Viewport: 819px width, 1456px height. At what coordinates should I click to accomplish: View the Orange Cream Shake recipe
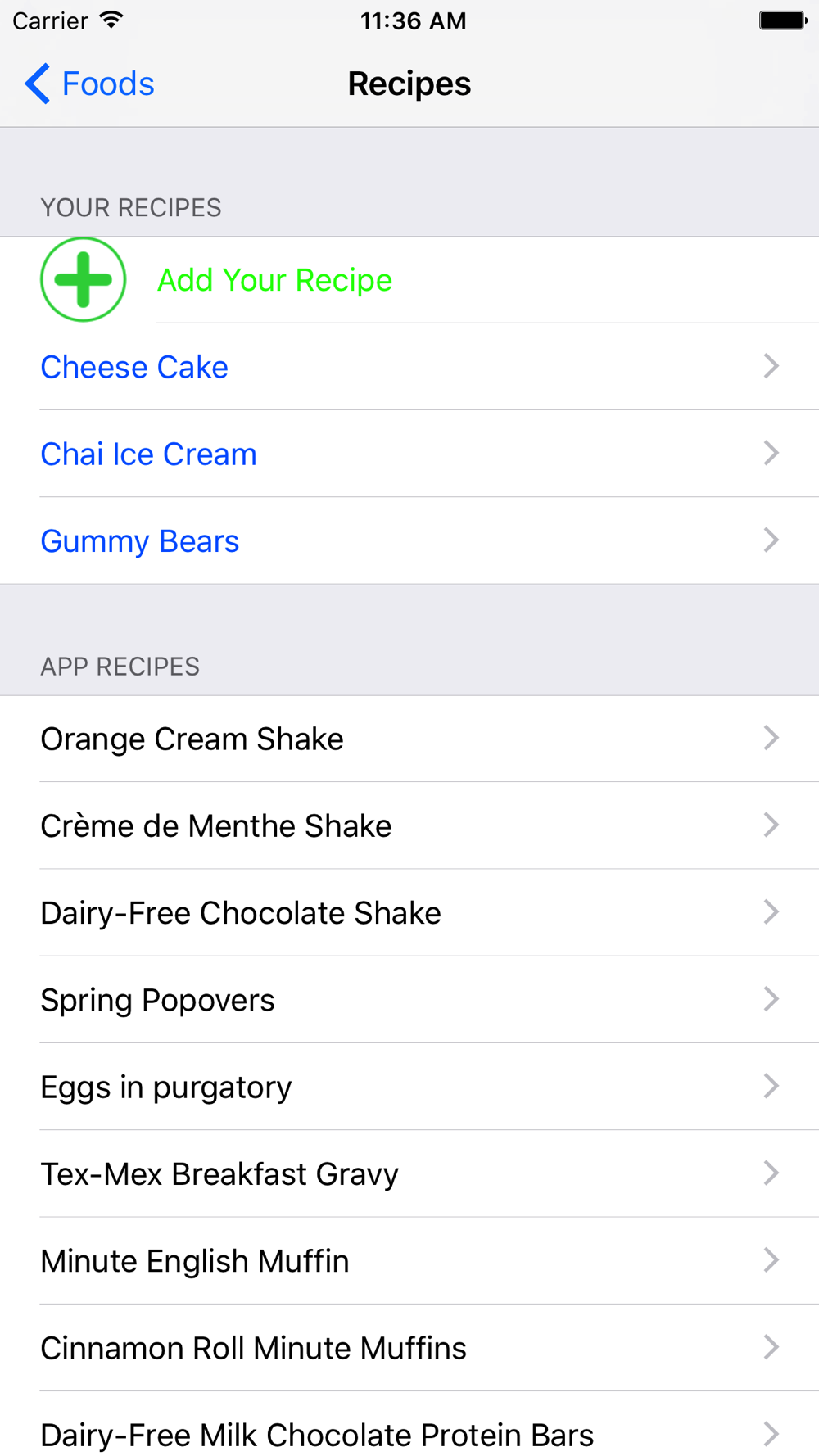tap(409, 739)
